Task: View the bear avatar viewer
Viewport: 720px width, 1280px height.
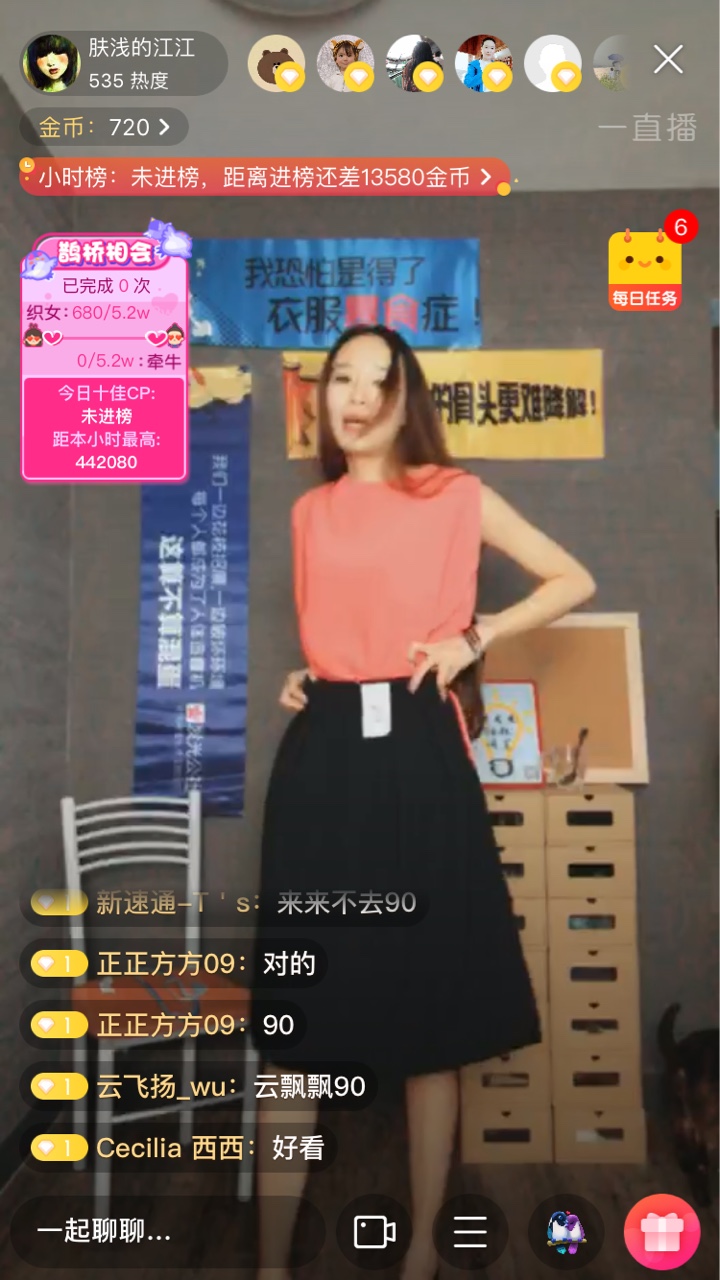Action: pyautogui.click(x=276, y=63)
